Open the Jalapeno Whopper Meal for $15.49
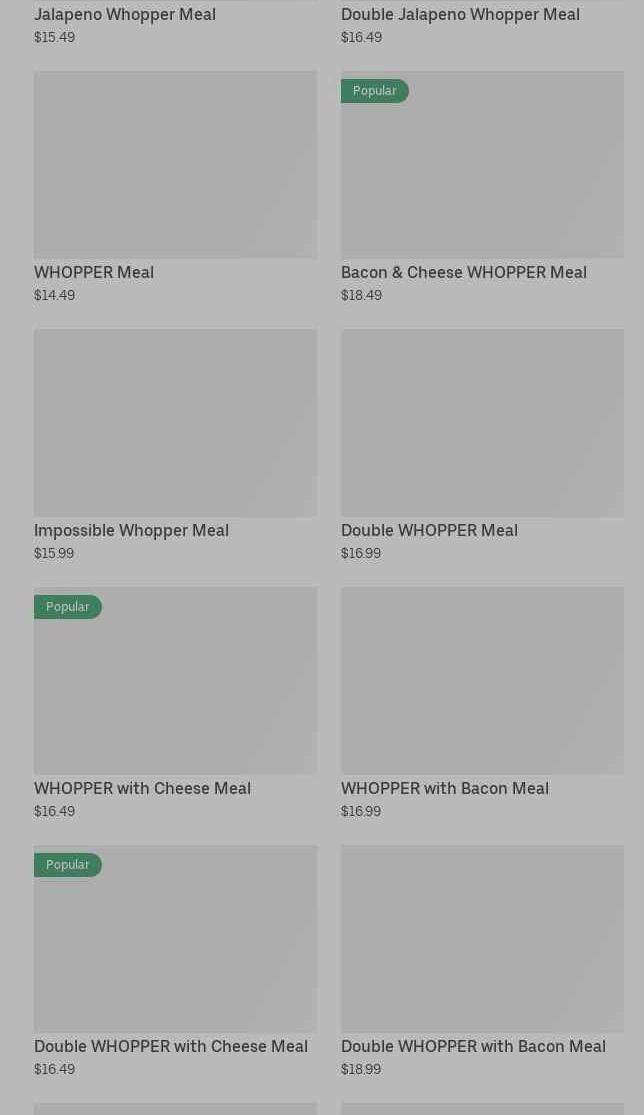 125,15
